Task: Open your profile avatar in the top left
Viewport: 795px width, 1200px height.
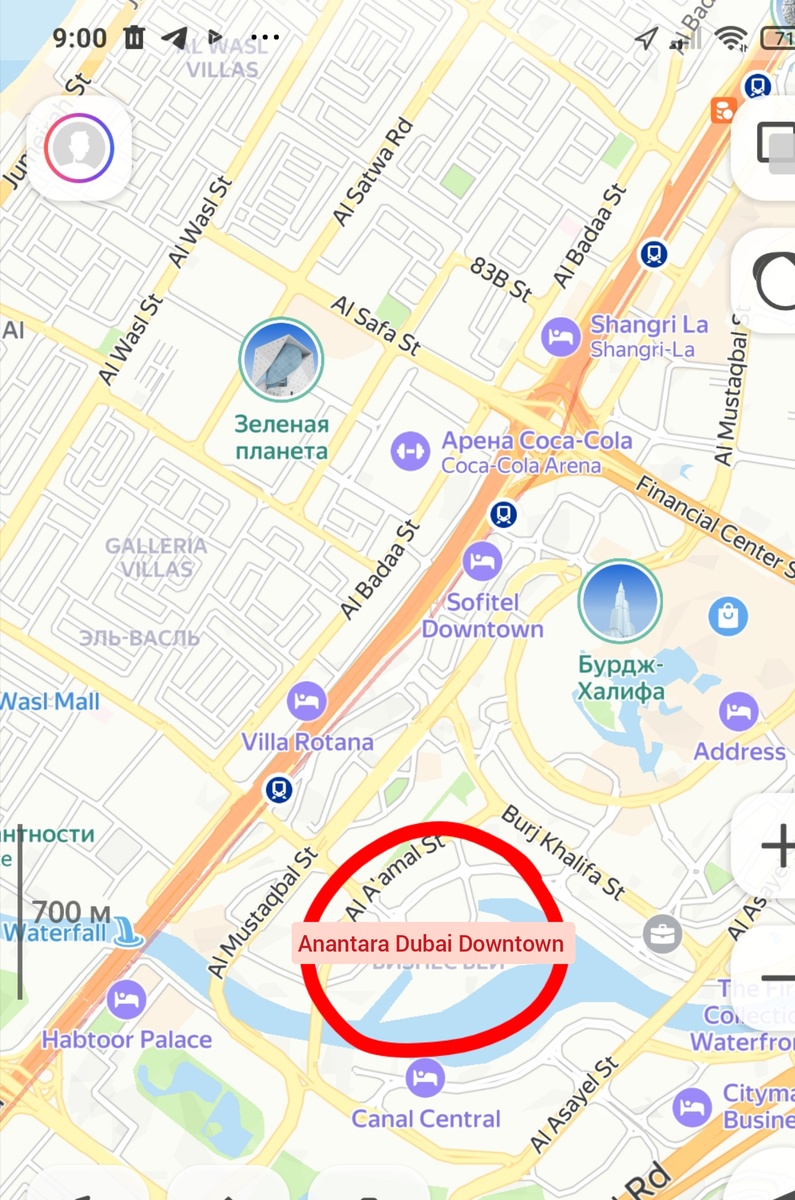Action: pos(78,147)
